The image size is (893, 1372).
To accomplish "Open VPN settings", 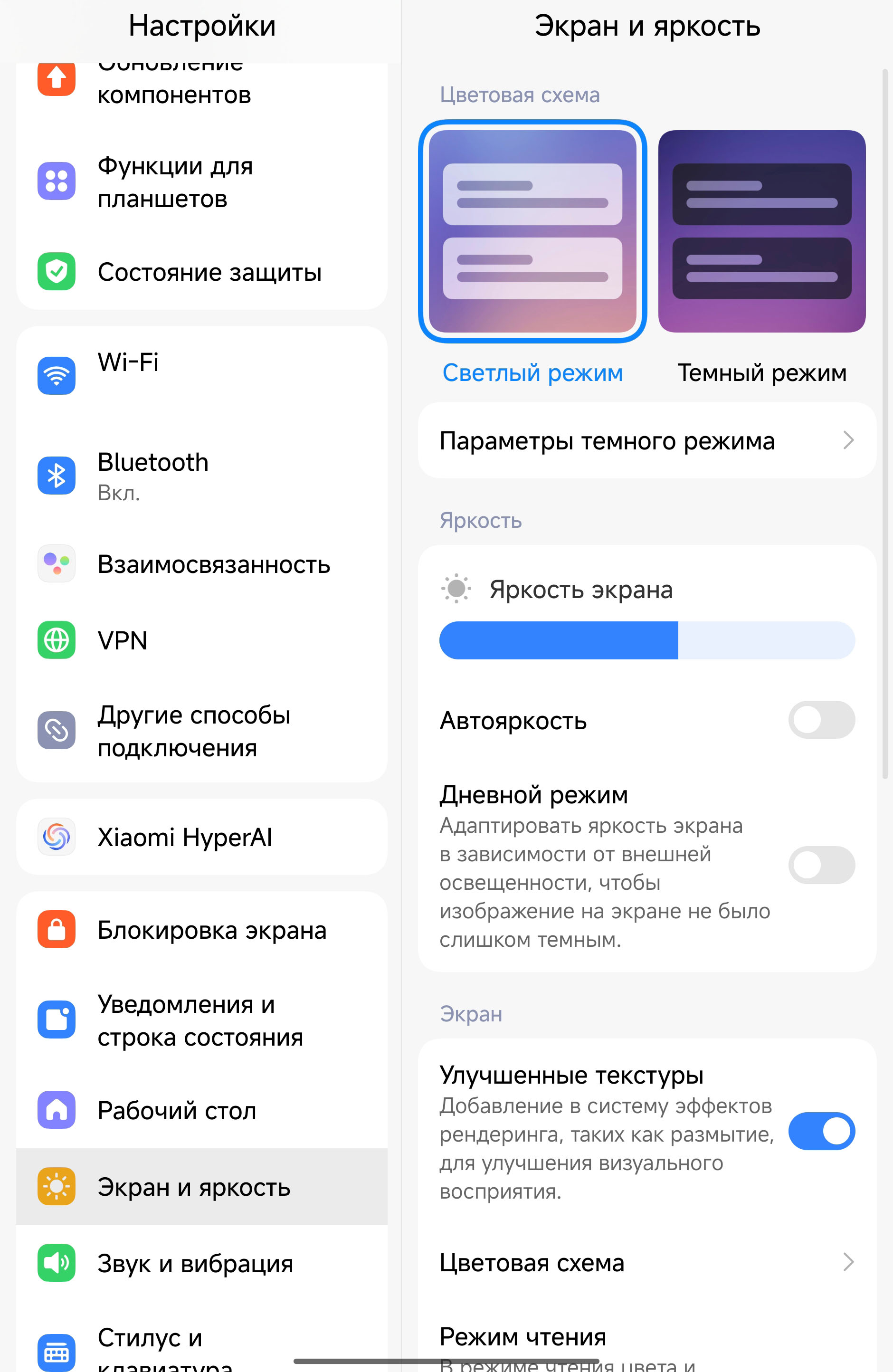I will tap(201, 640).
